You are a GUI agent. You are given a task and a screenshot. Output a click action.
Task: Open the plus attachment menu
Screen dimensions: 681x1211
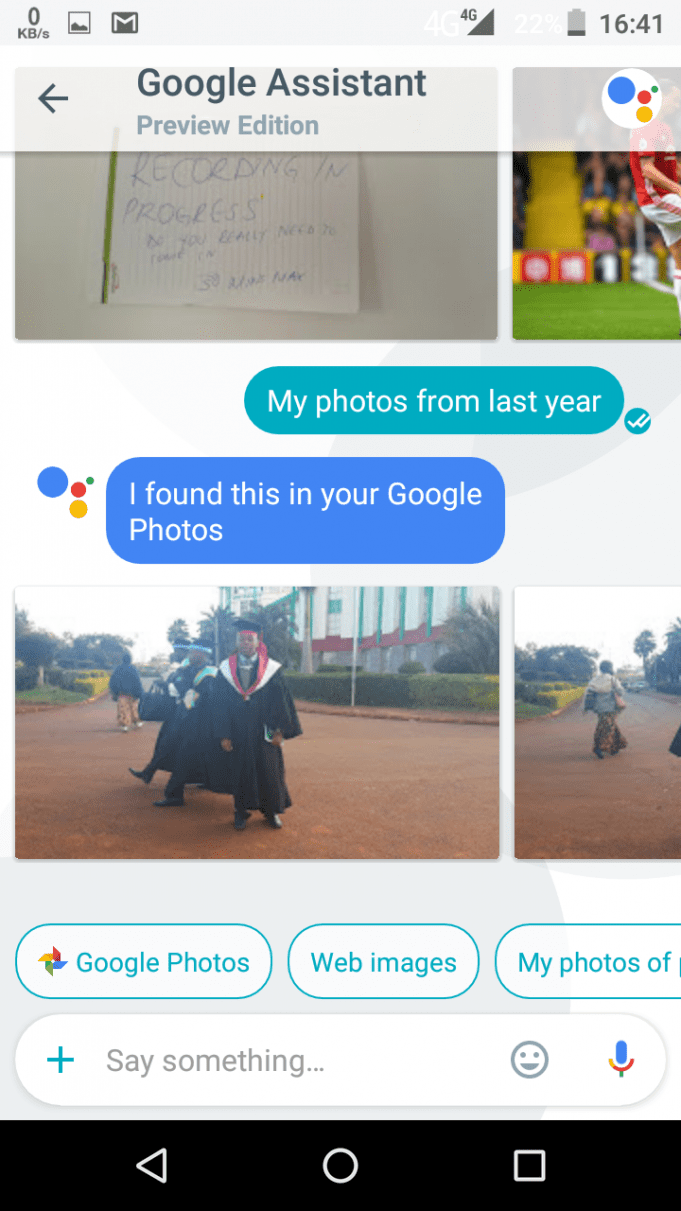pyautogui.click(x=61, y=1060)
